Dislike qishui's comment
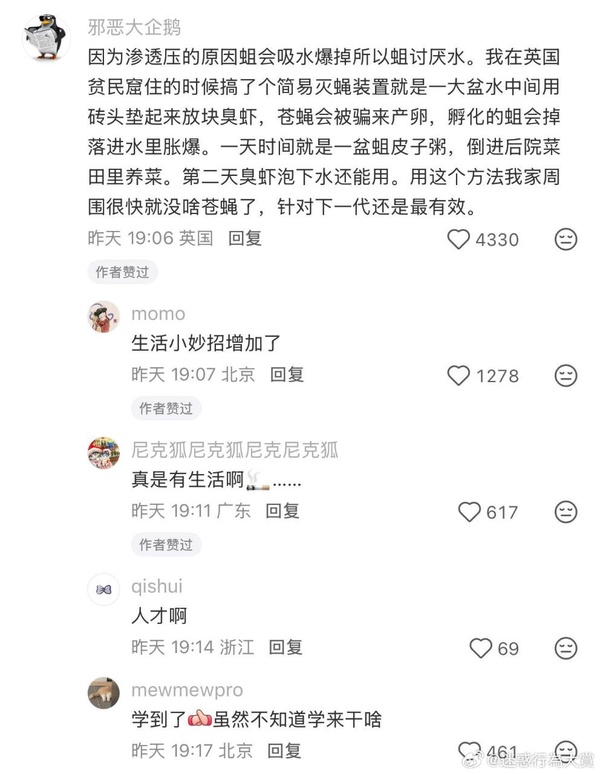 pyautogui.click(x=565, y=648)
